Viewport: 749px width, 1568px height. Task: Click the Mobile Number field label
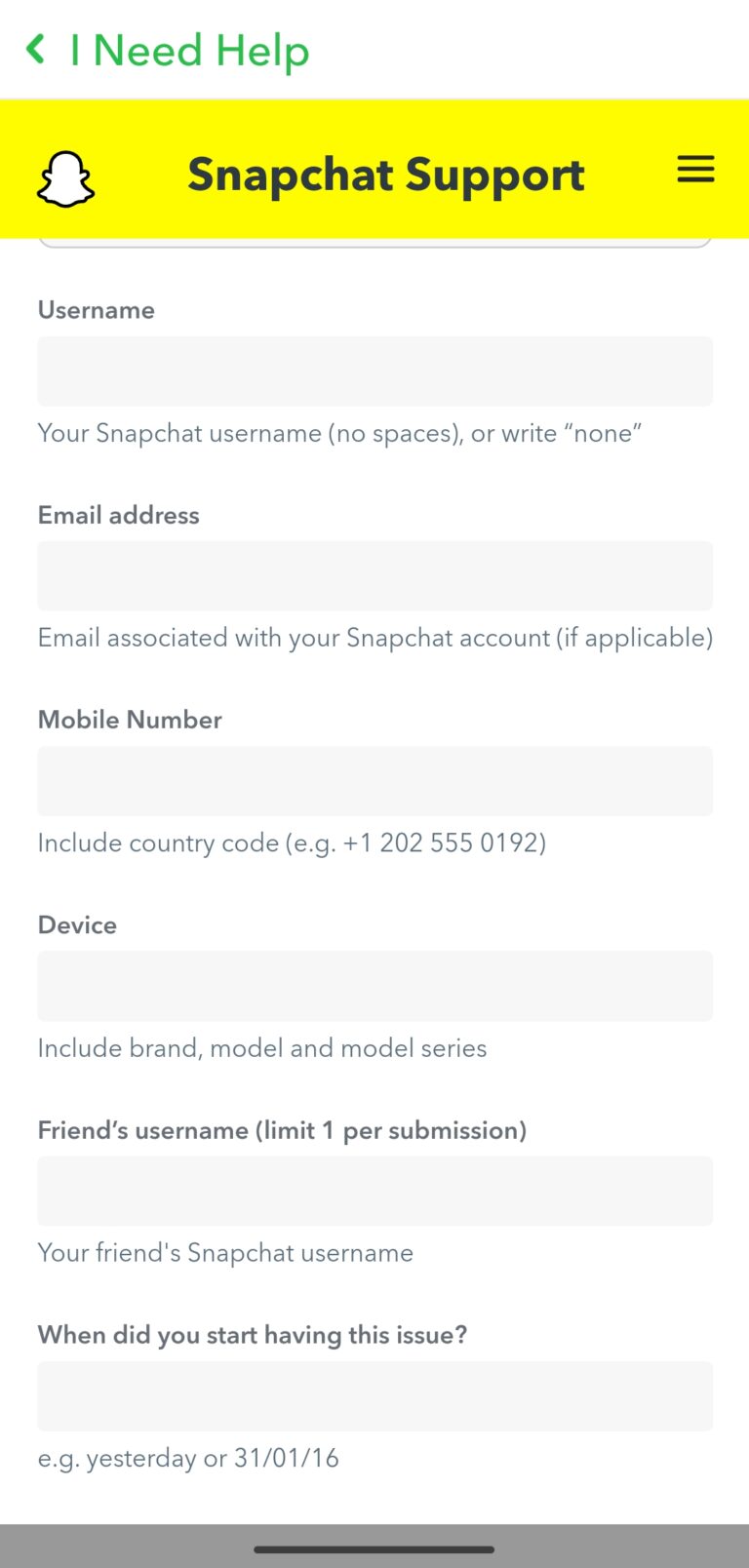click(x=129, y=720)
